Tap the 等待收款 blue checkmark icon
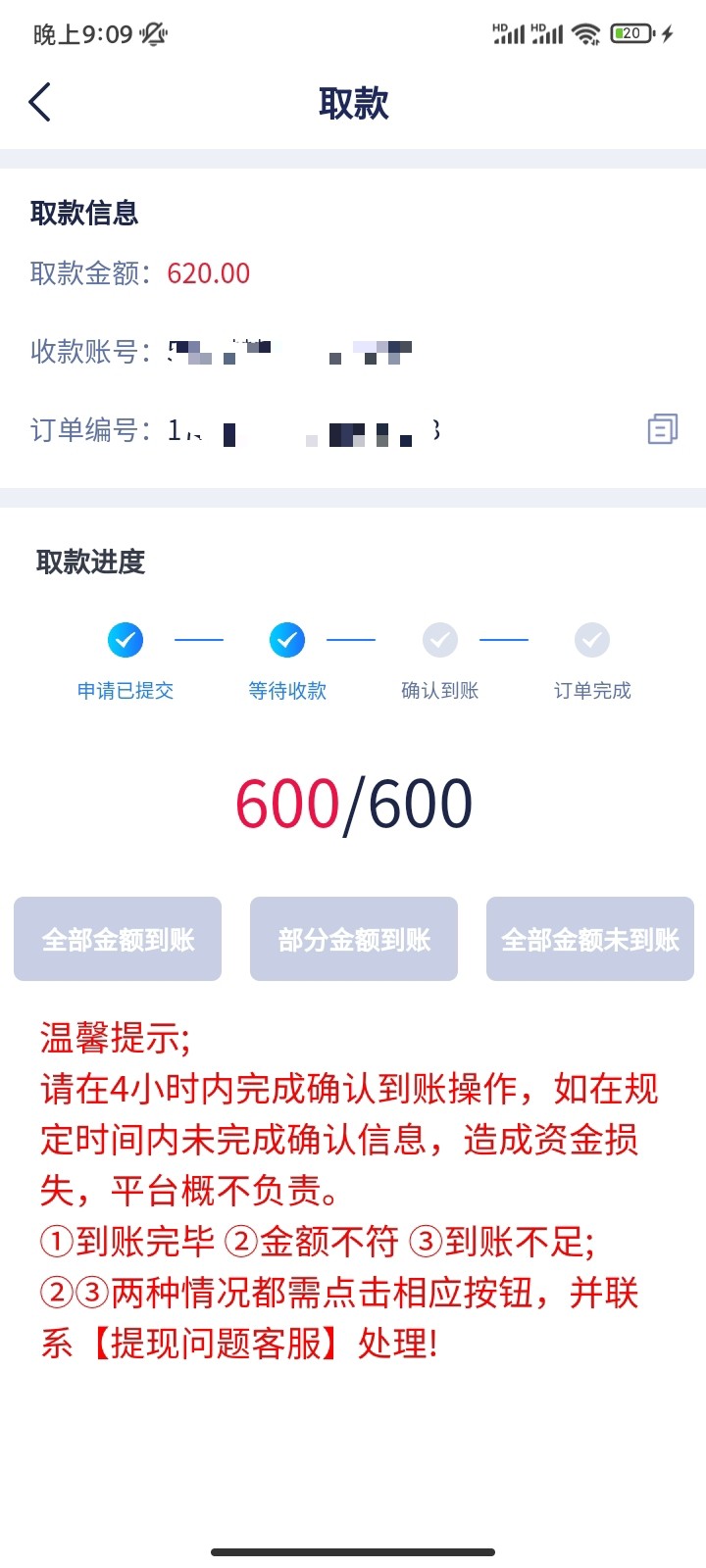Screen dimensions: 706x1568 click(285, 639)
